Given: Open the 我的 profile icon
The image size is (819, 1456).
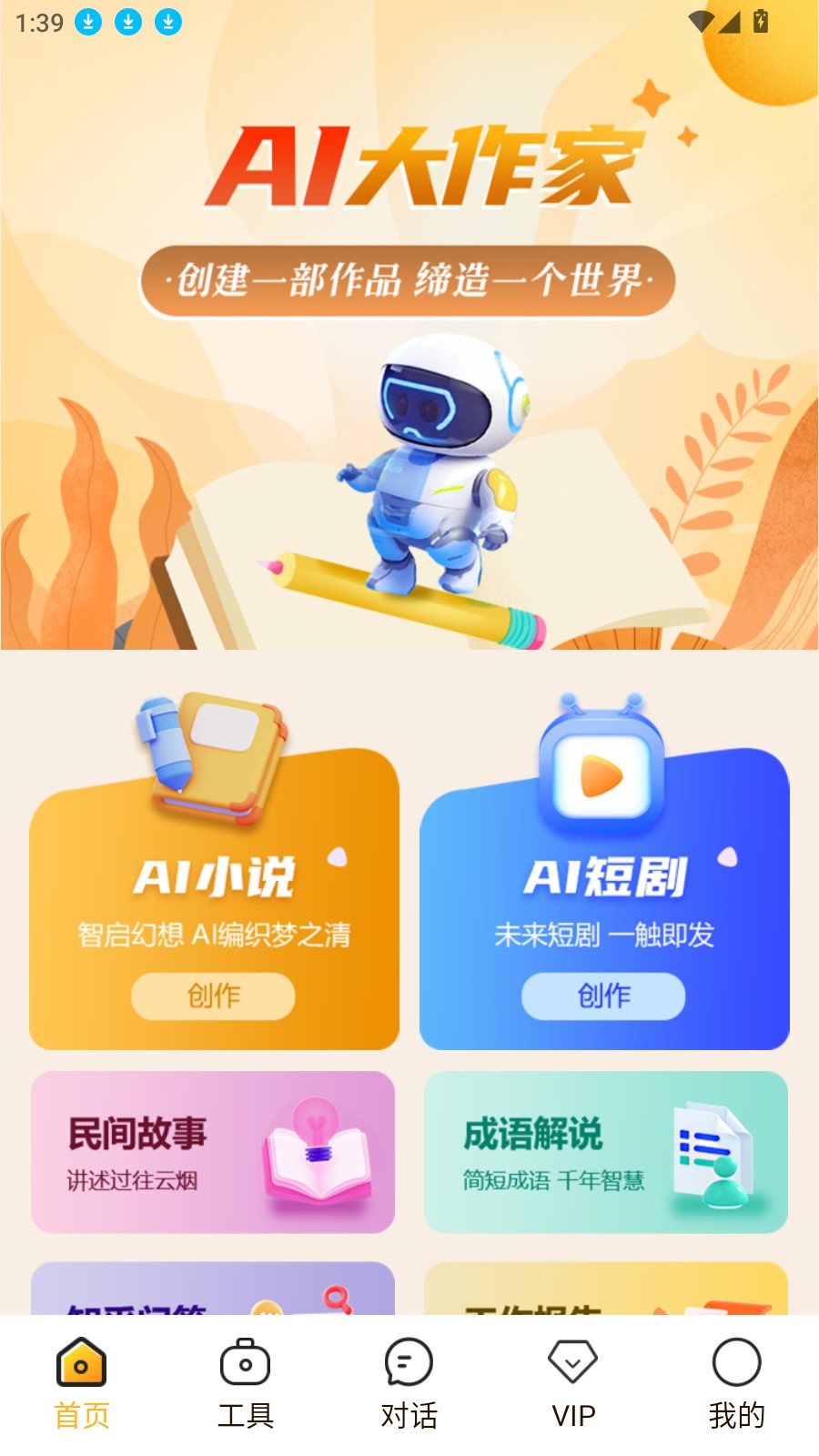Looking at the screenshot, I should pos(735,1362).
